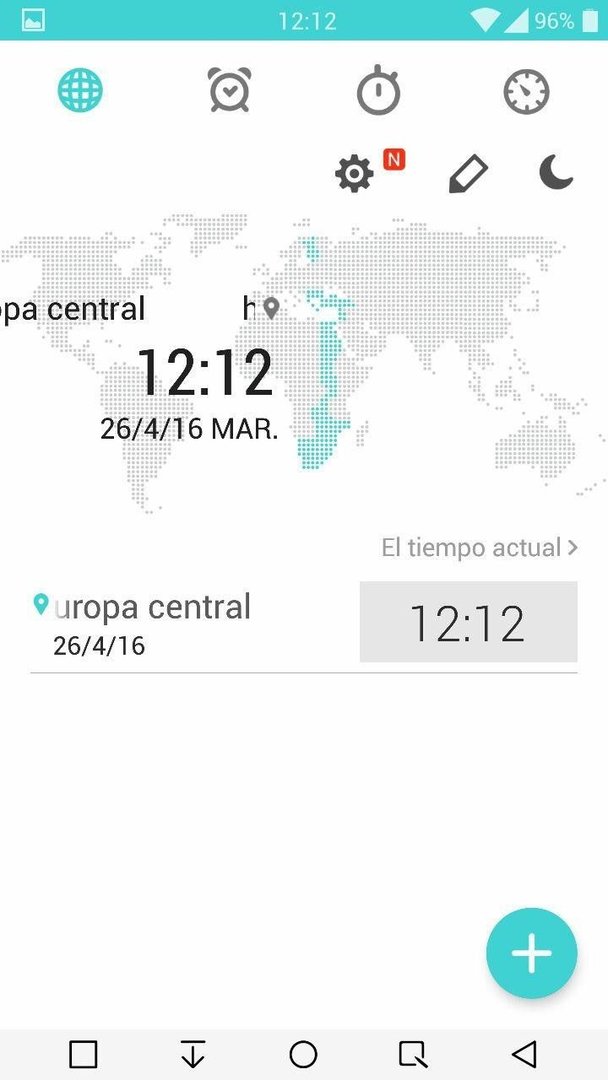Open the El tiempo actual link
This screenshot has width=608, height=1080.
[479, 548]
